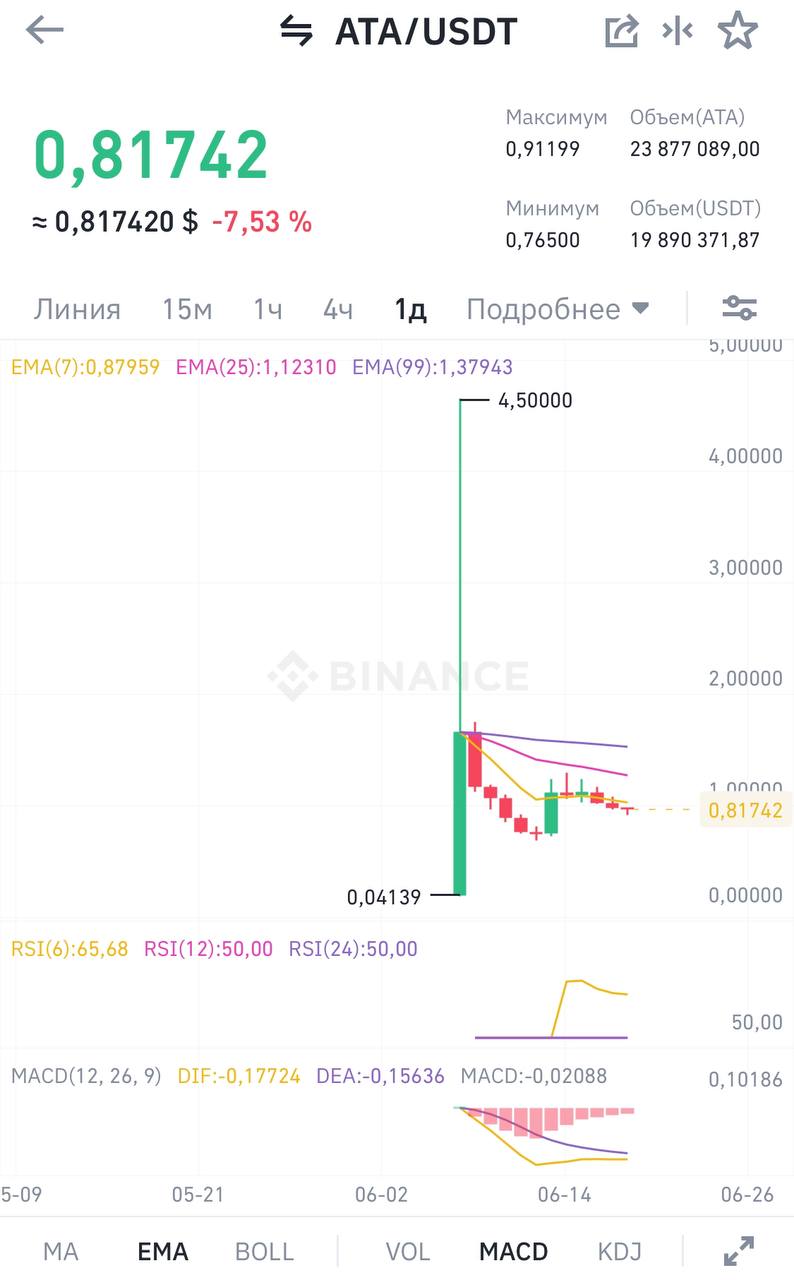This screenshot has width=794, height=1280.
Task: Choose the 1д interval
Action: pos(410,310)
